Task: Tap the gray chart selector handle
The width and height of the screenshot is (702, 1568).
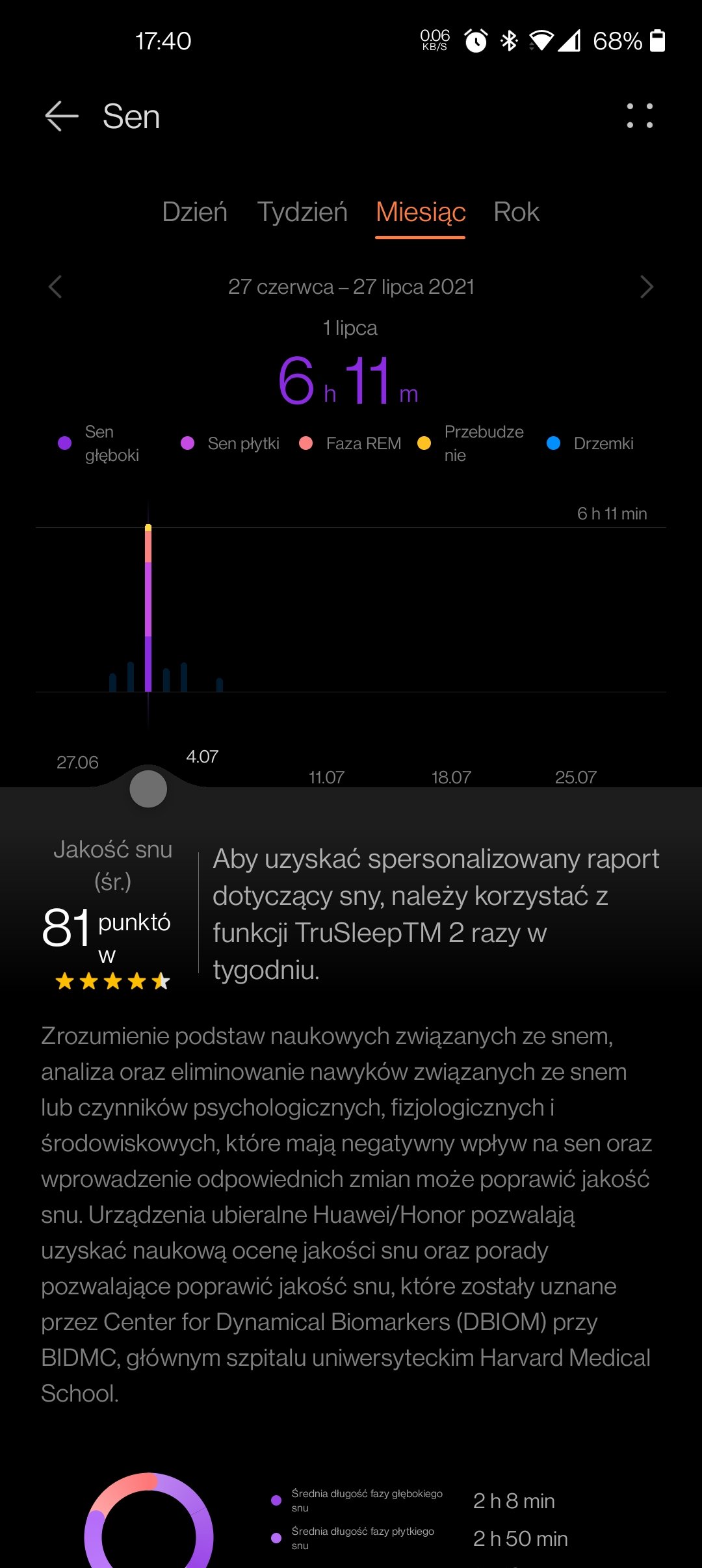Action: 148,789
